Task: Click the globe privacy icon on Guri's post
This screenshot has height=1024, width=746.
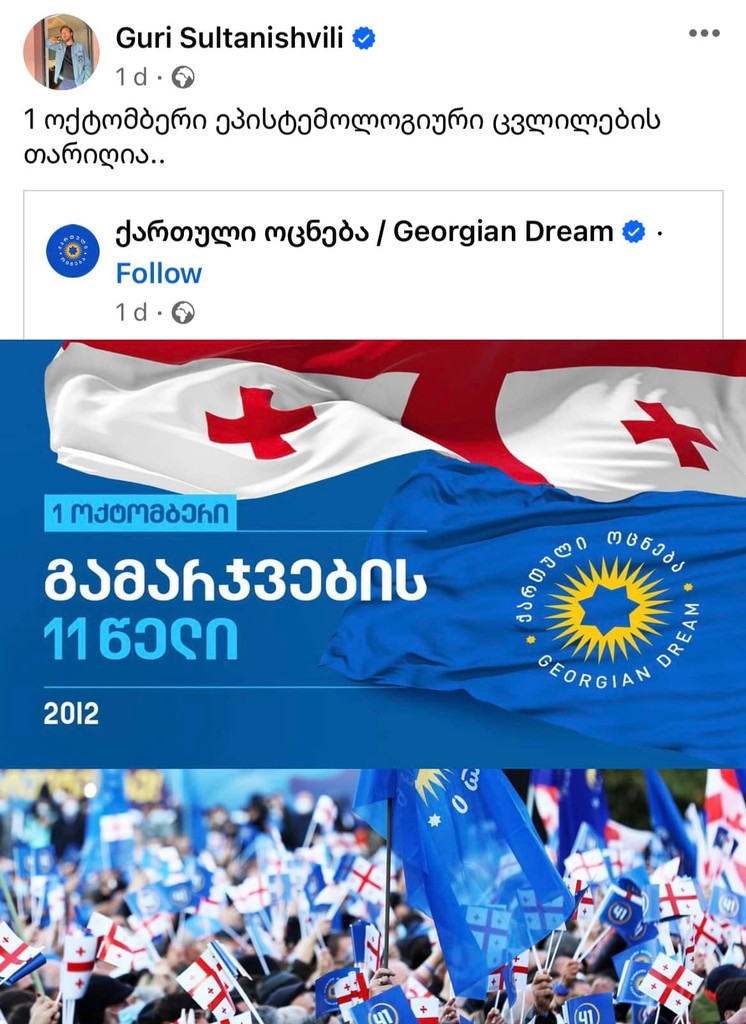Action: coord(185,73)
